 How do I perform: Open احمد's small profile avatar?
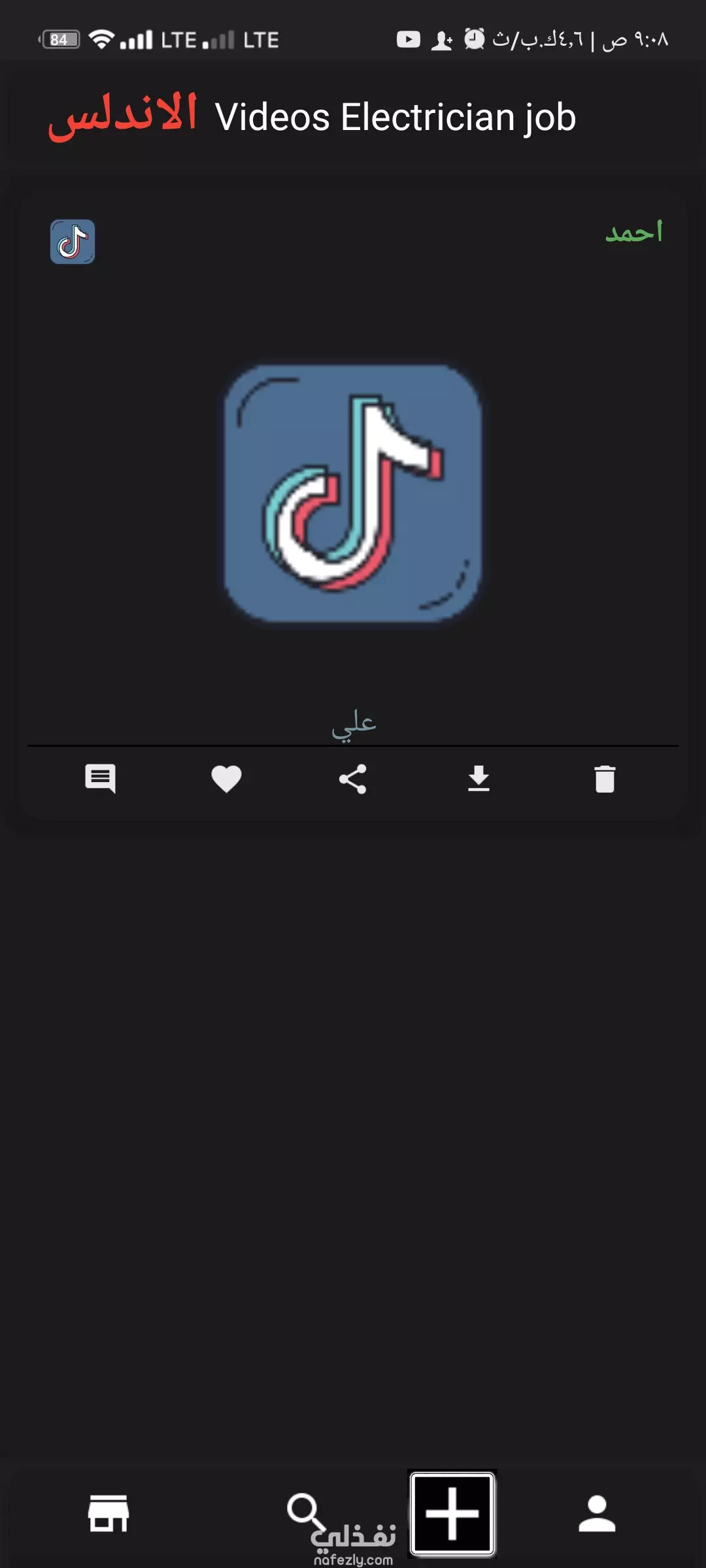pyautogui.click(x=73, y=242)
